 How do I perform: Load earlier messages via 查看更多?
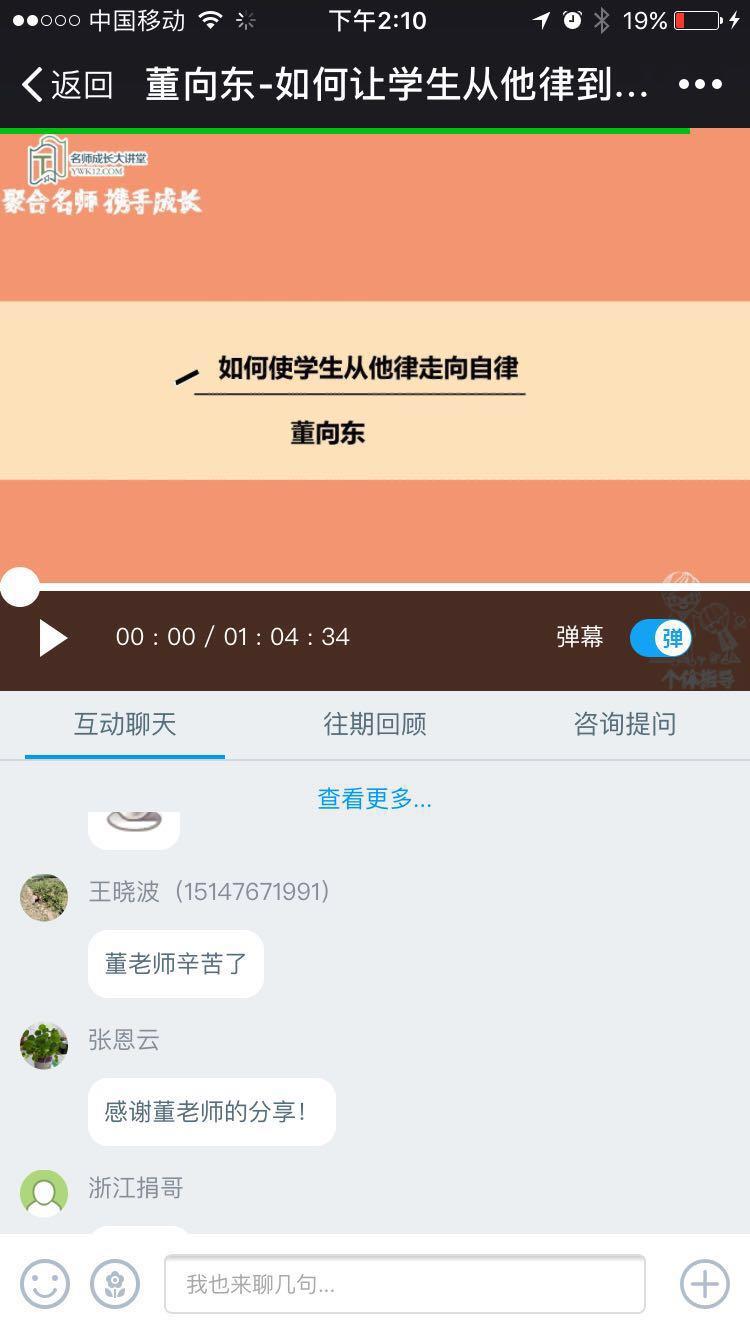click(375, 798)
